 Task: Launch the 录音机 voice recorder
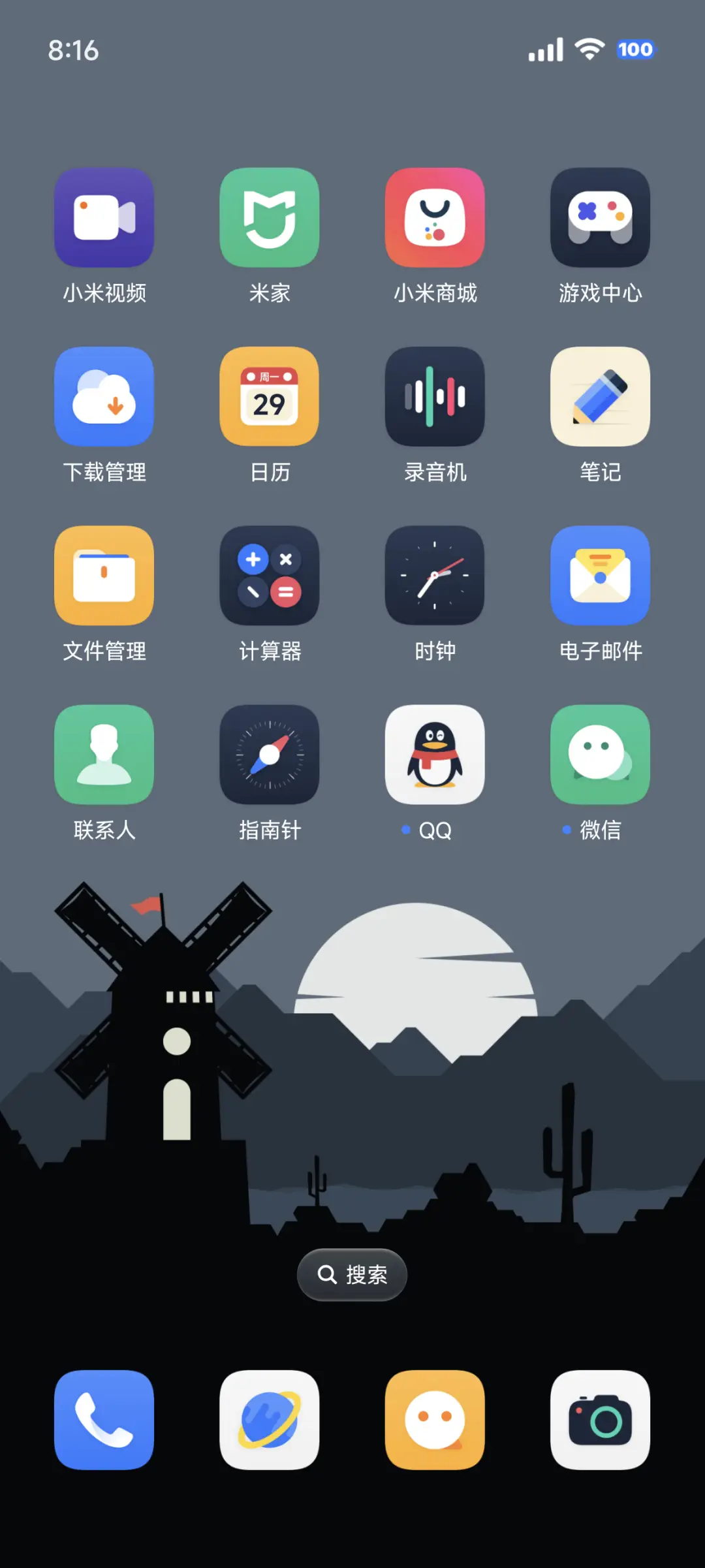(435, 397)
